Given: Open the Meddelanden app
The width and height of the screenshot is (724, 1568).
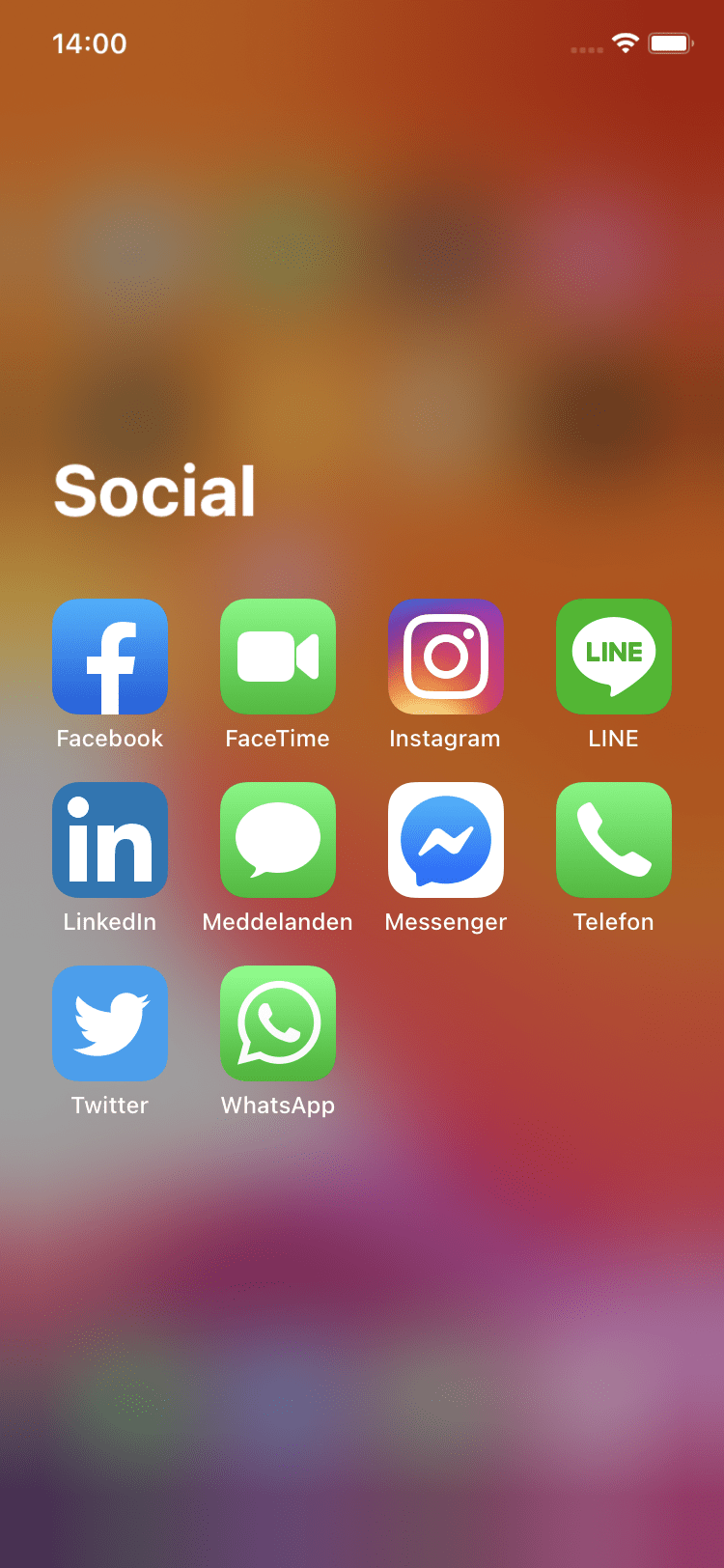Looking at the screenshot, I should (x=278, y=840).
